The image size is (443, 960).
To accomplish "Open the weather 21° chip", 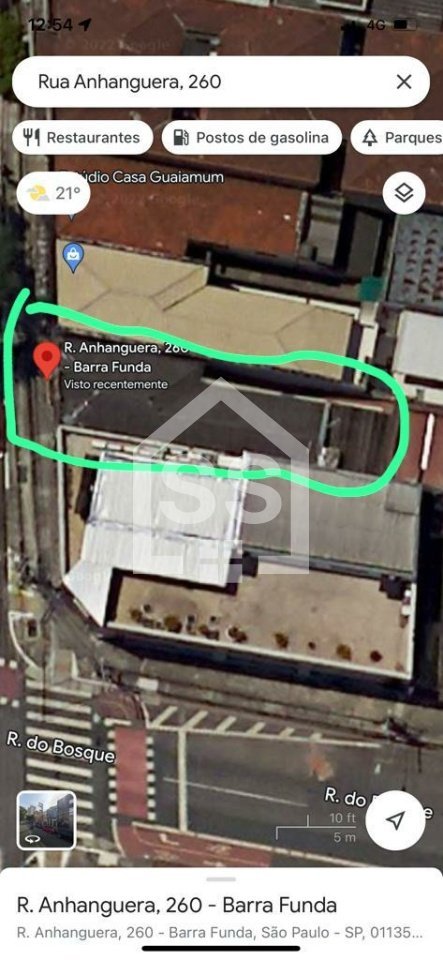I will 54,193.
